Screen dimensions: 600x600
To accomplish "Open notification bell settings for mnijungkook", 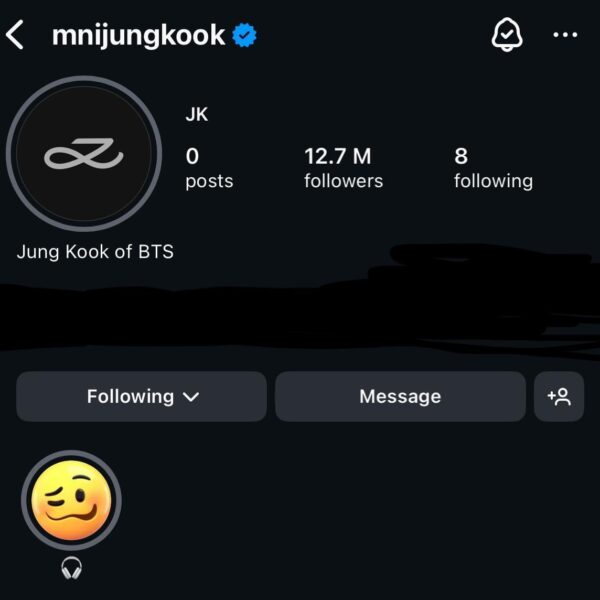I will point(507,36).
